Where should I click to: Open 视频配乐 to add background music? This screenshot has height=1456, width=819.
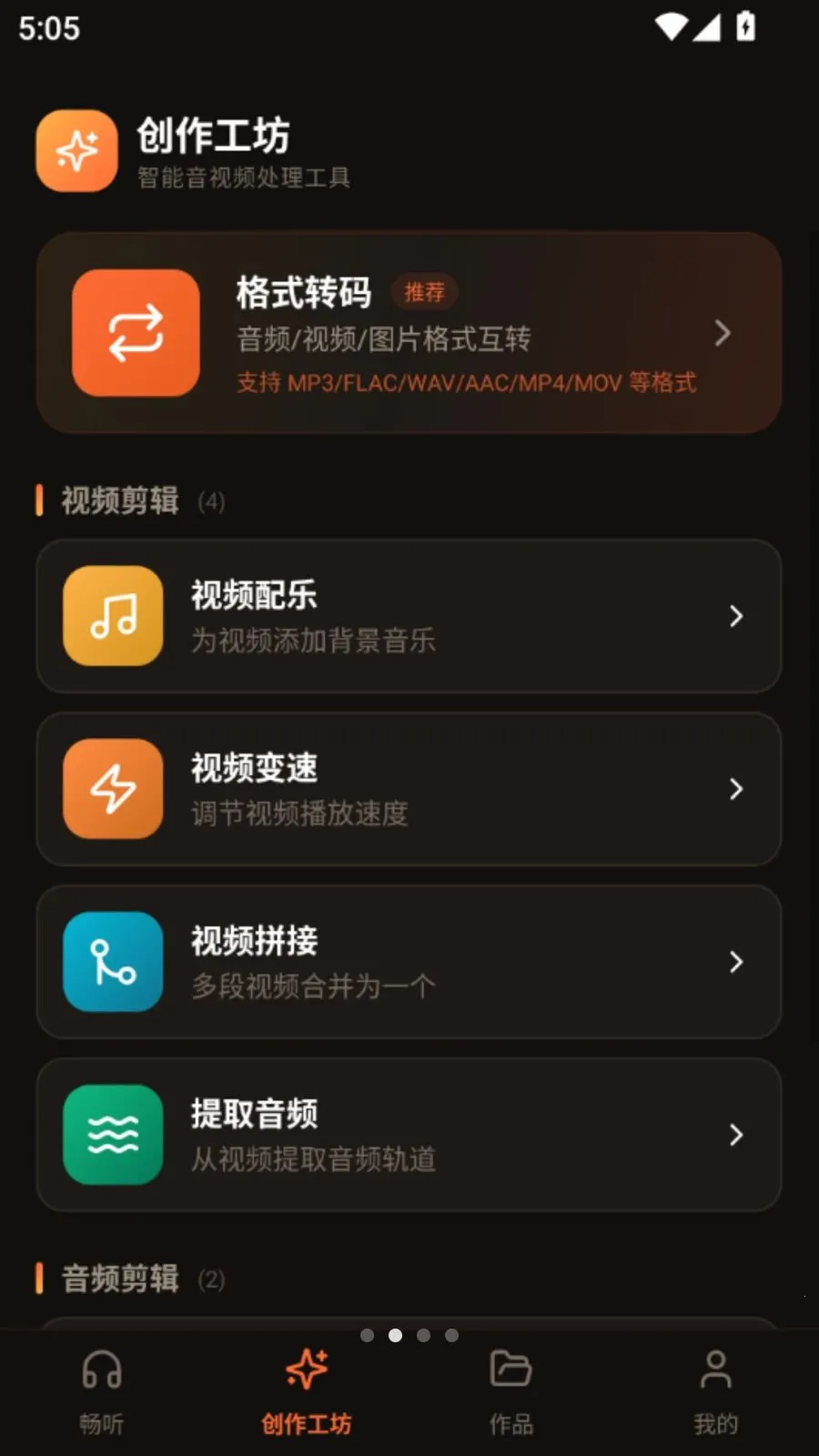click(409, 616)
